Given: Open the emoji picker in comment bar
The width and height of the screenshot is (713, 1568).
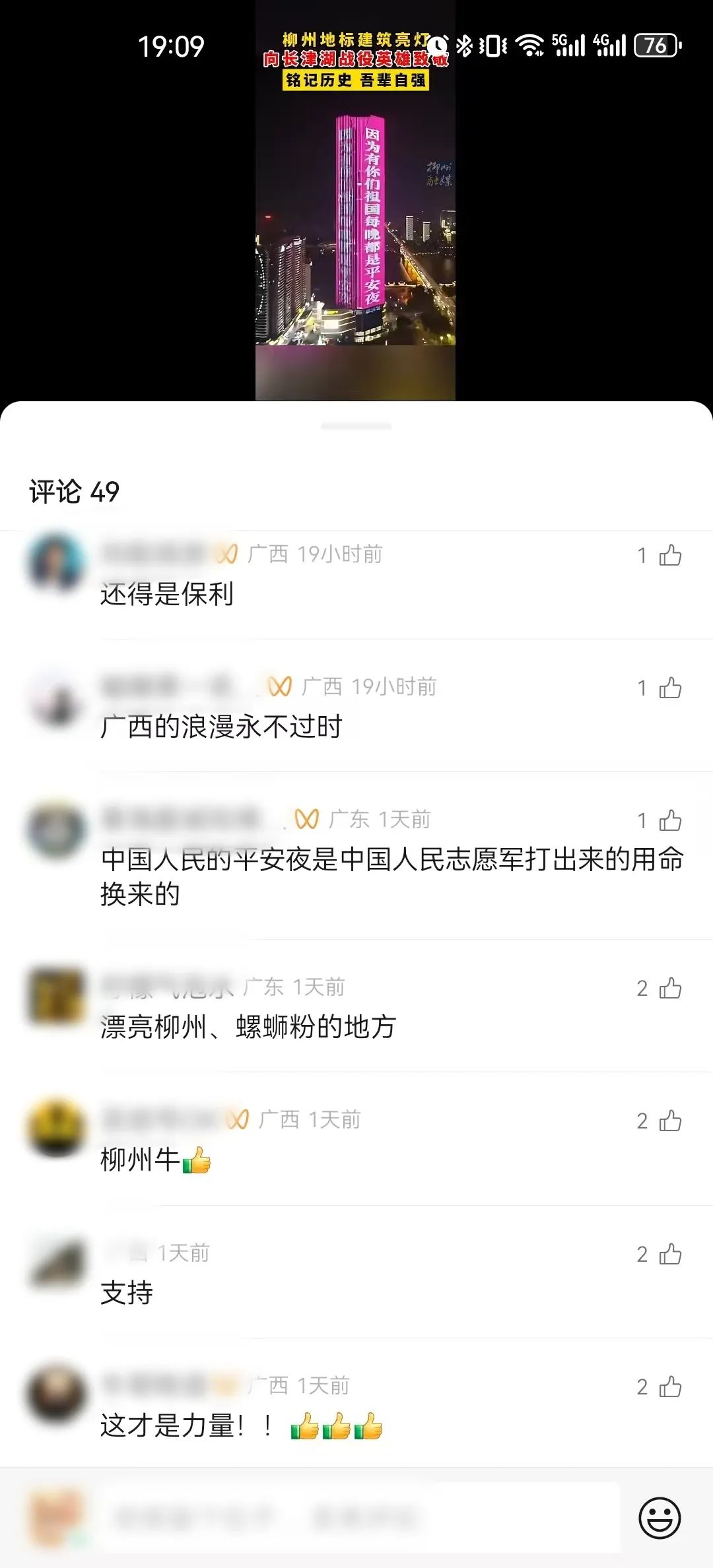Looking at the screenshot, I should click(x=659, y=1518).
